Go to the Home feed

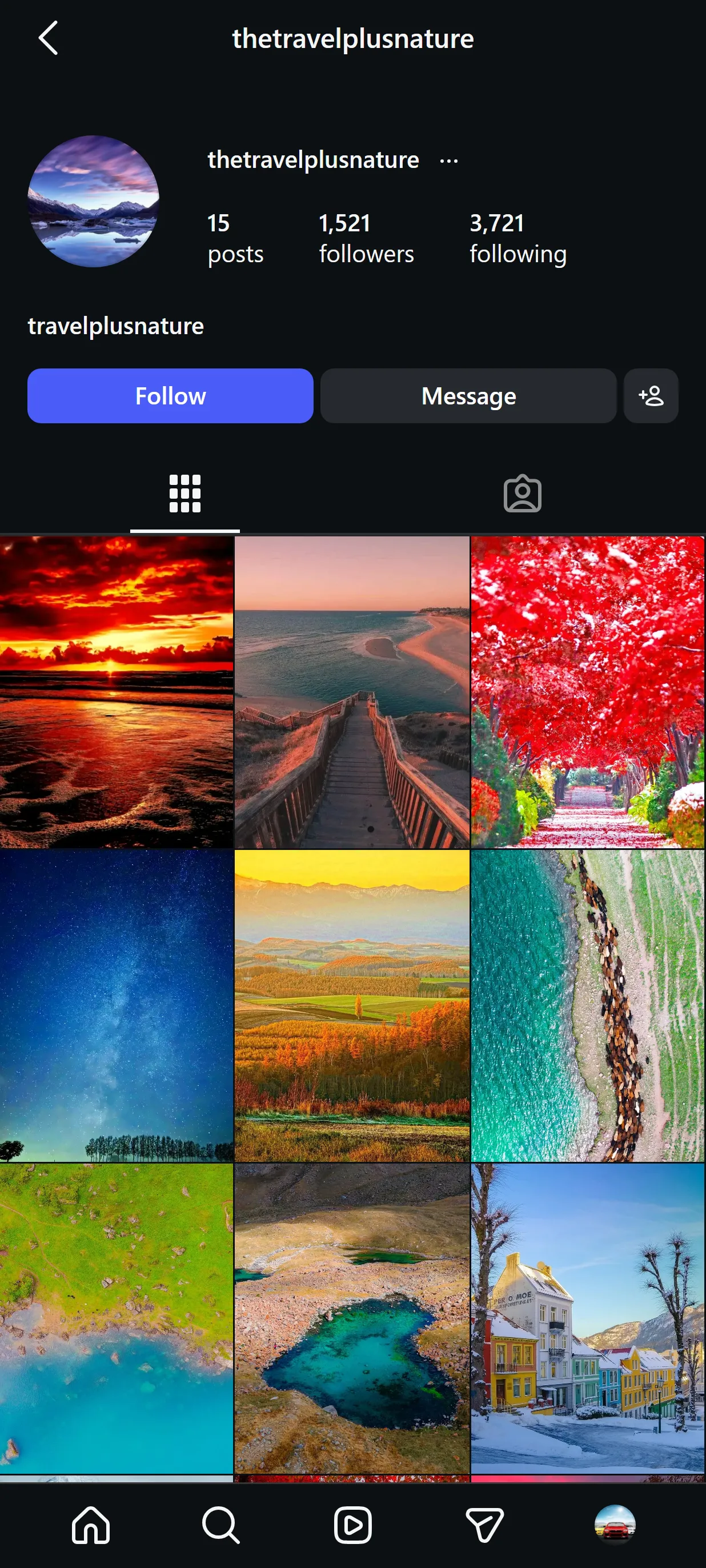click(91, 1525)
